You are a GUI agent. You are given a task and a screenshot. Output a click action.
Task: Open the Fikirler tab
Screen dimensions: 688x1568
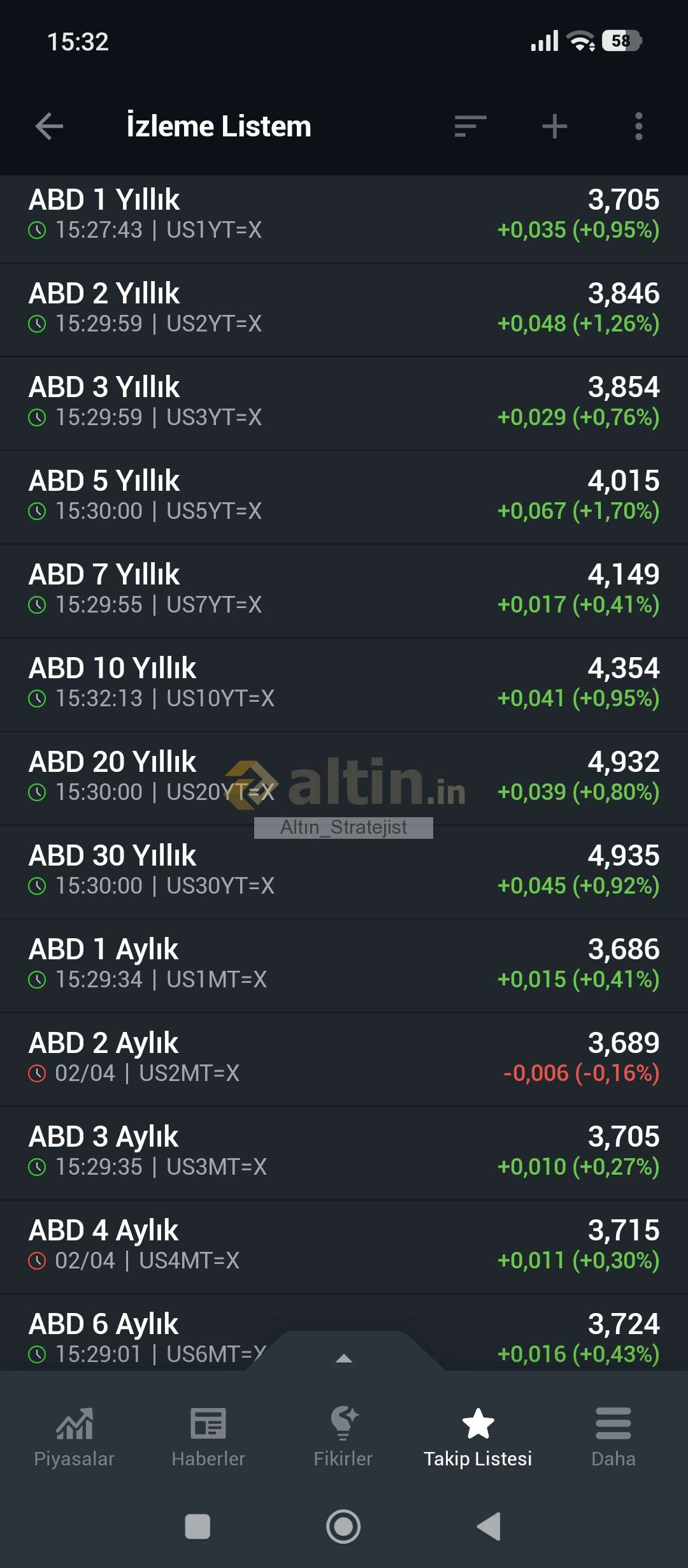pos(343,1437)
